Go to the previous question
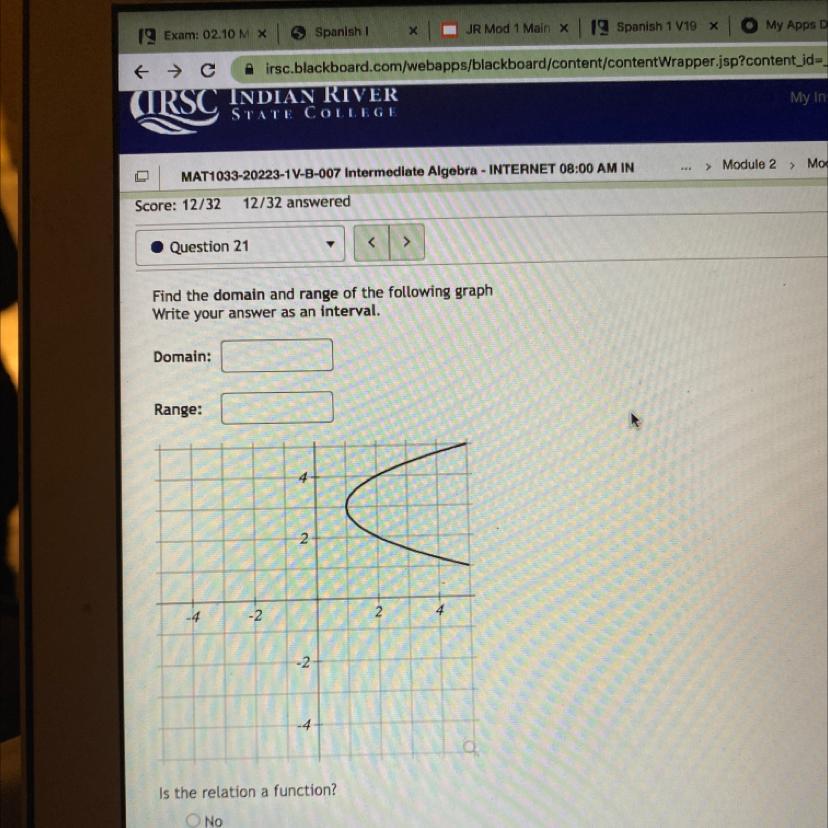828x828 pixels. tap(372, 243)
